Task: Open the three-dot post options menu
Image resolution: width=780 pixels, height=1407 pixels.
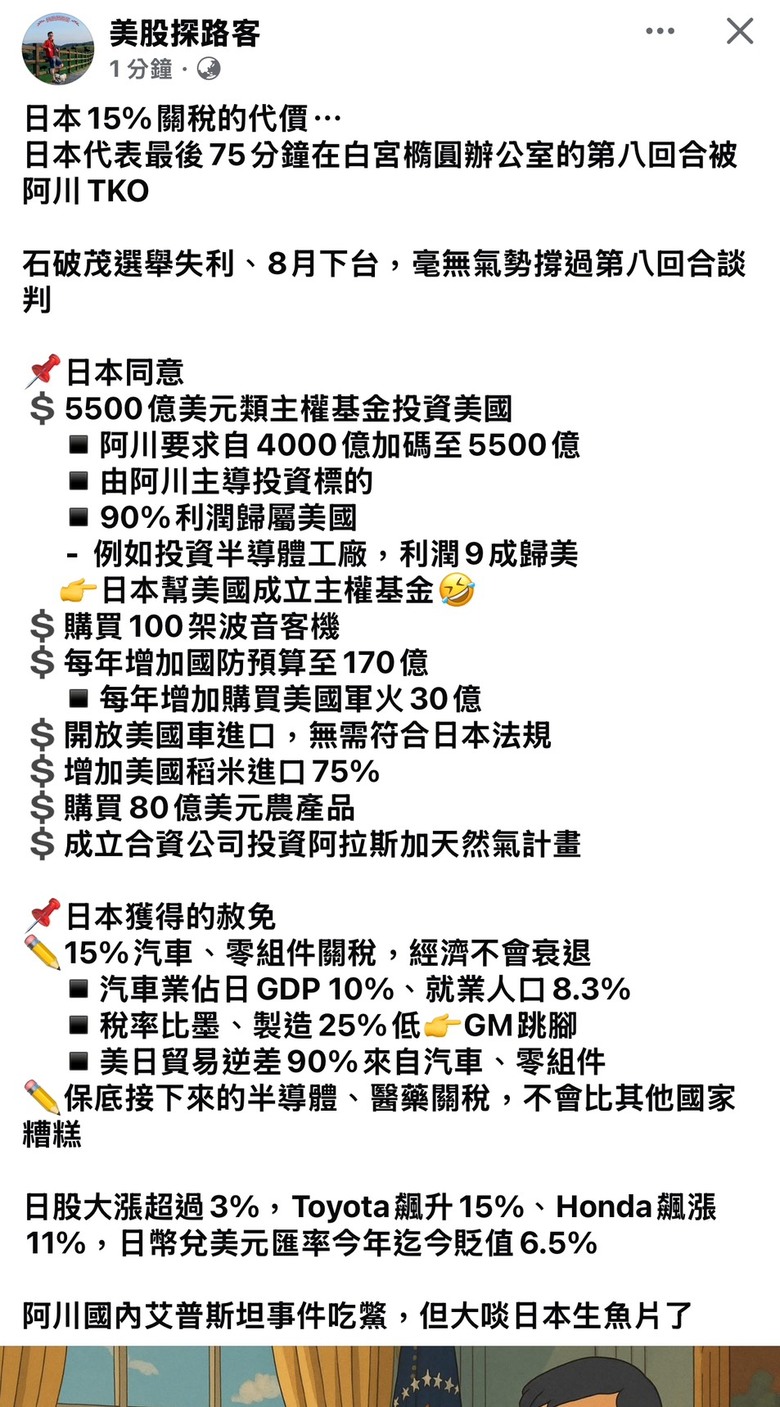Action: click(x=660, y=32)
